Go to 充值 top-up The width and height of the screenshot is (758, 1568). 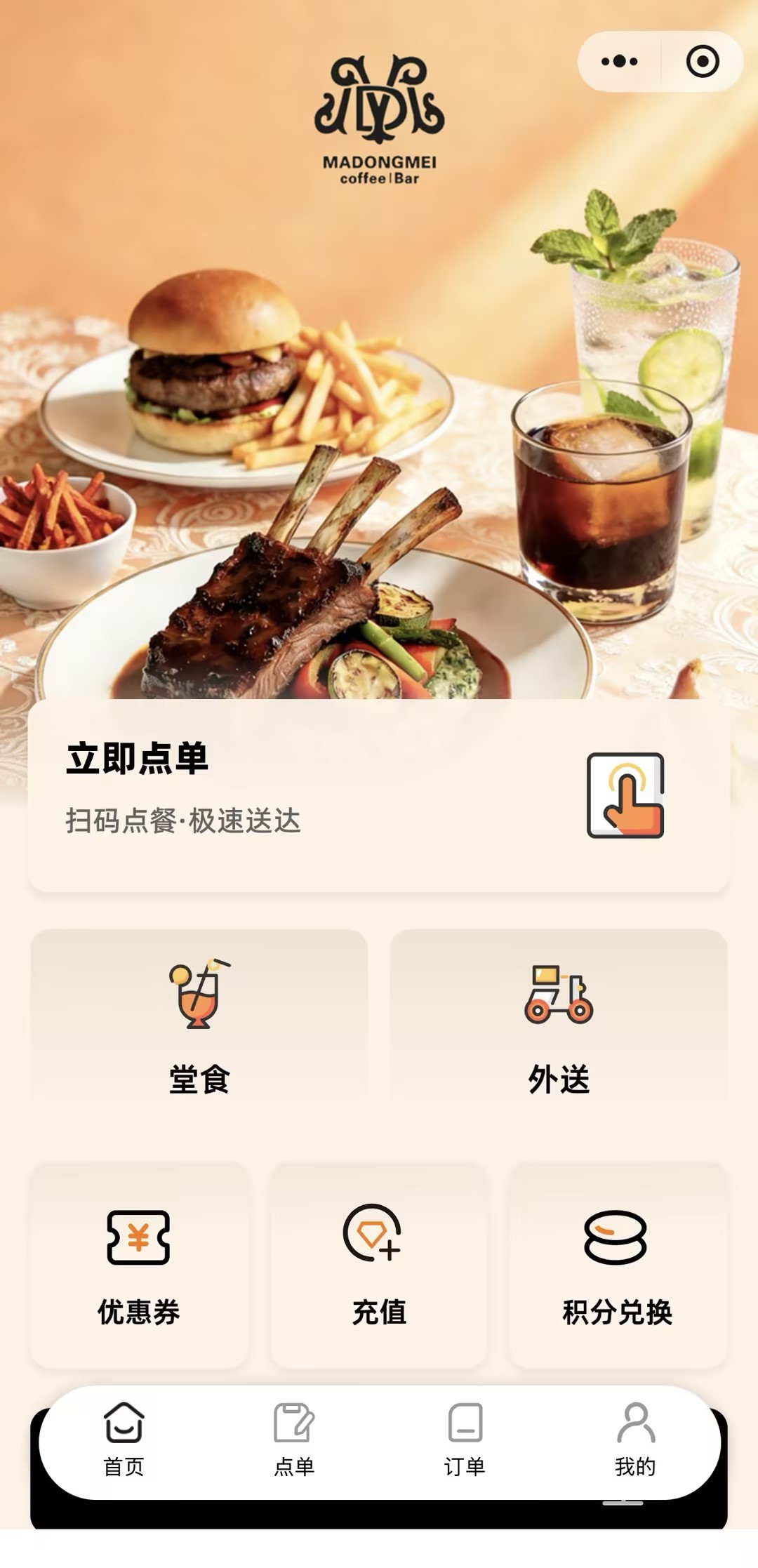(x=379, y=1265)
